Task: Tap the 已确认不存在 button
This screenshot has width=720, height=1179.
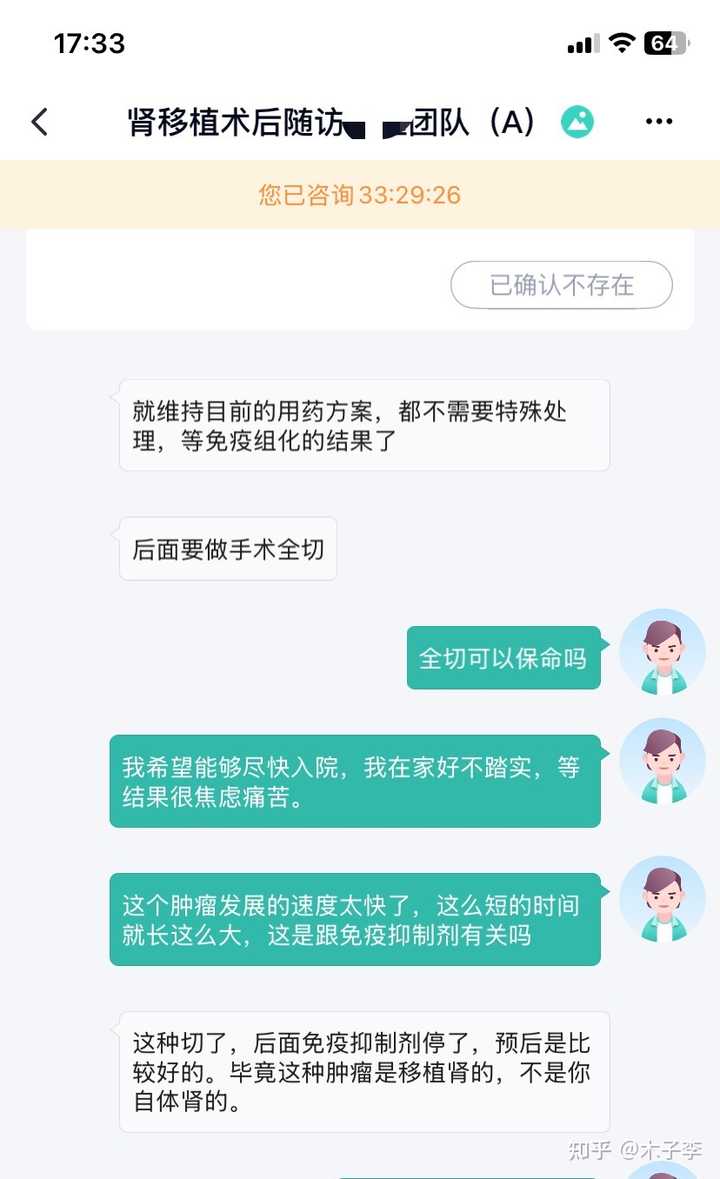Action: click(561, 285)
